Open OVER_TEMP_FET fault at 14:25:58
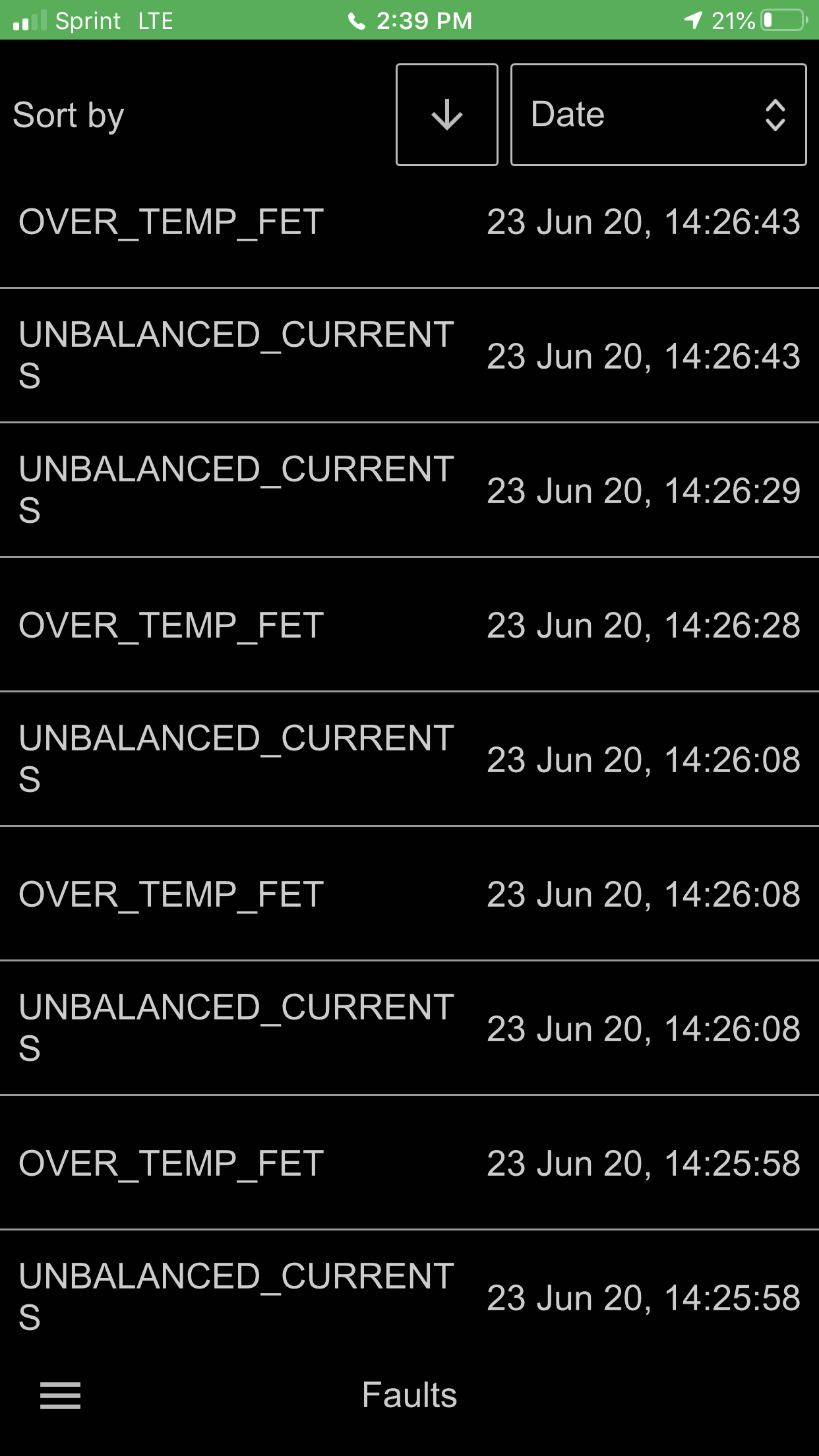 point(409,1163)
